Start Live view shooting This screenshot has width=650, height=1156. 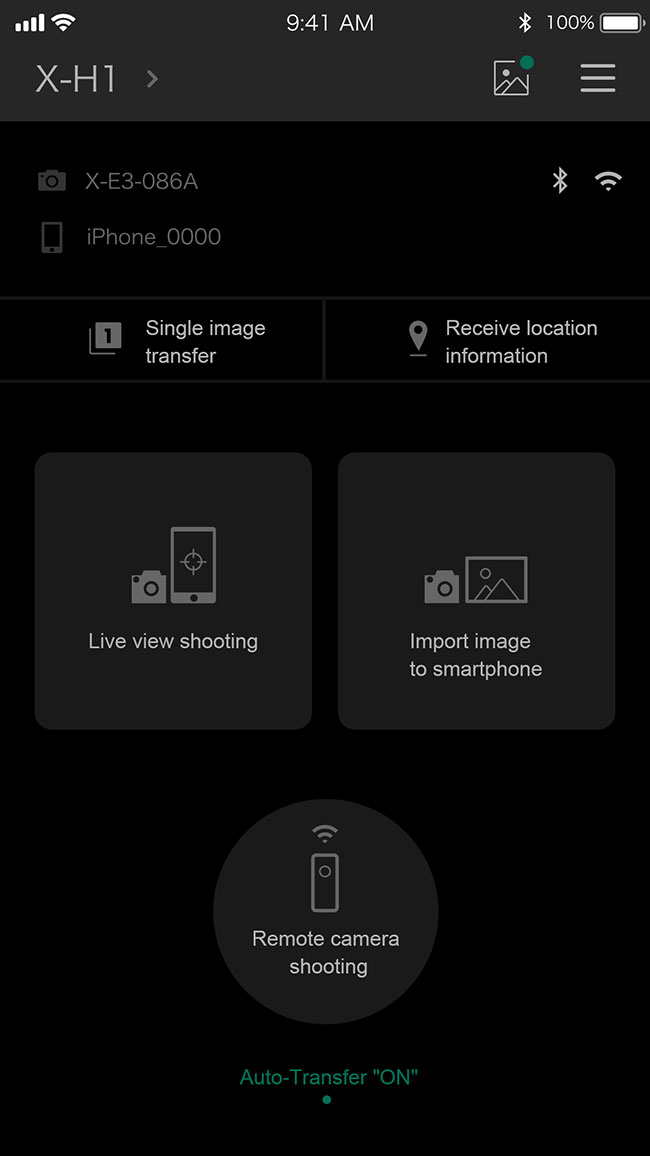coord(173,590)
